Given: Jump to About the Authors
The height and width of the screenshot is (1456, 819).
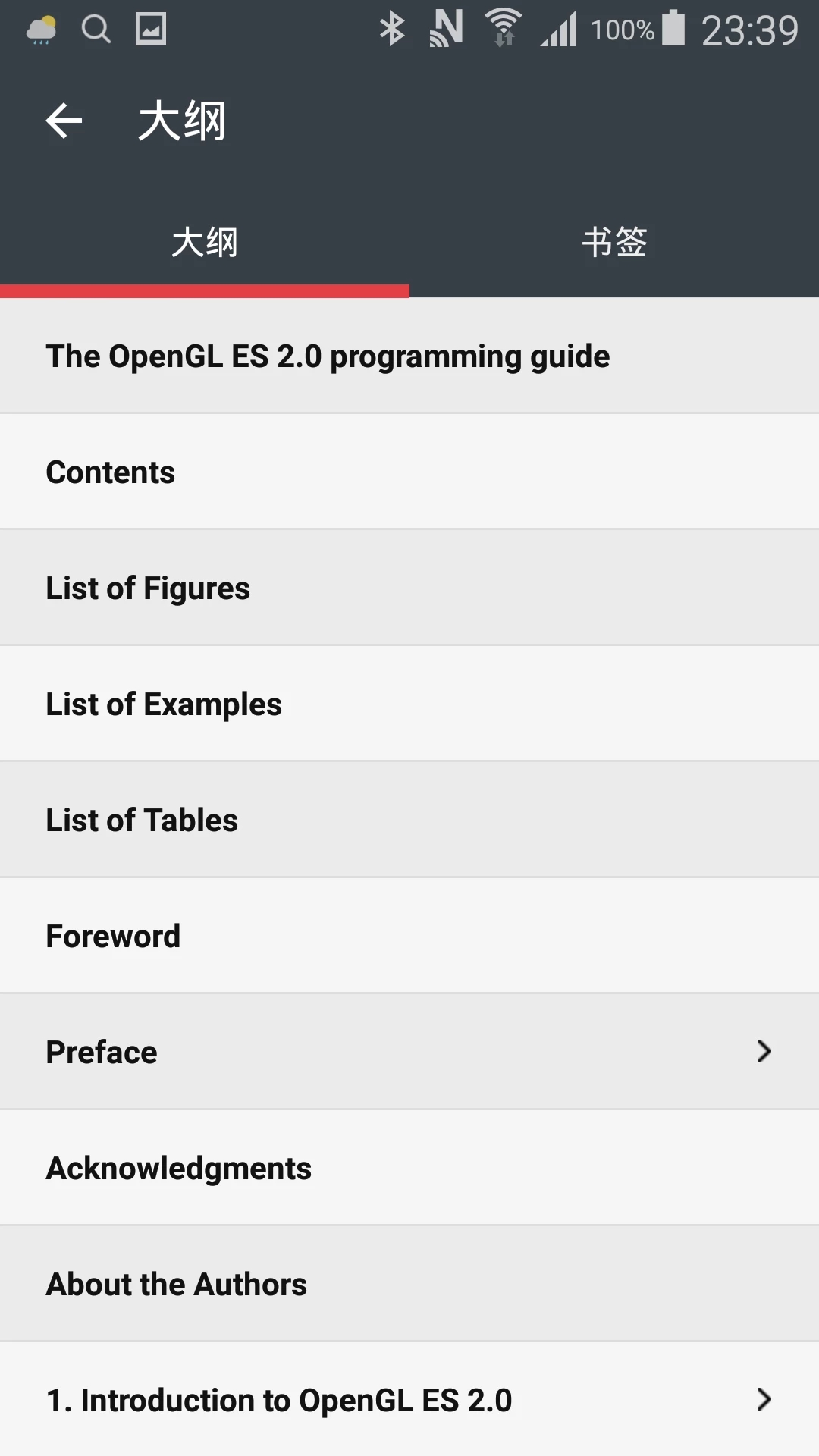Looking at the screenshot, I should click(x=409, y=1284).
